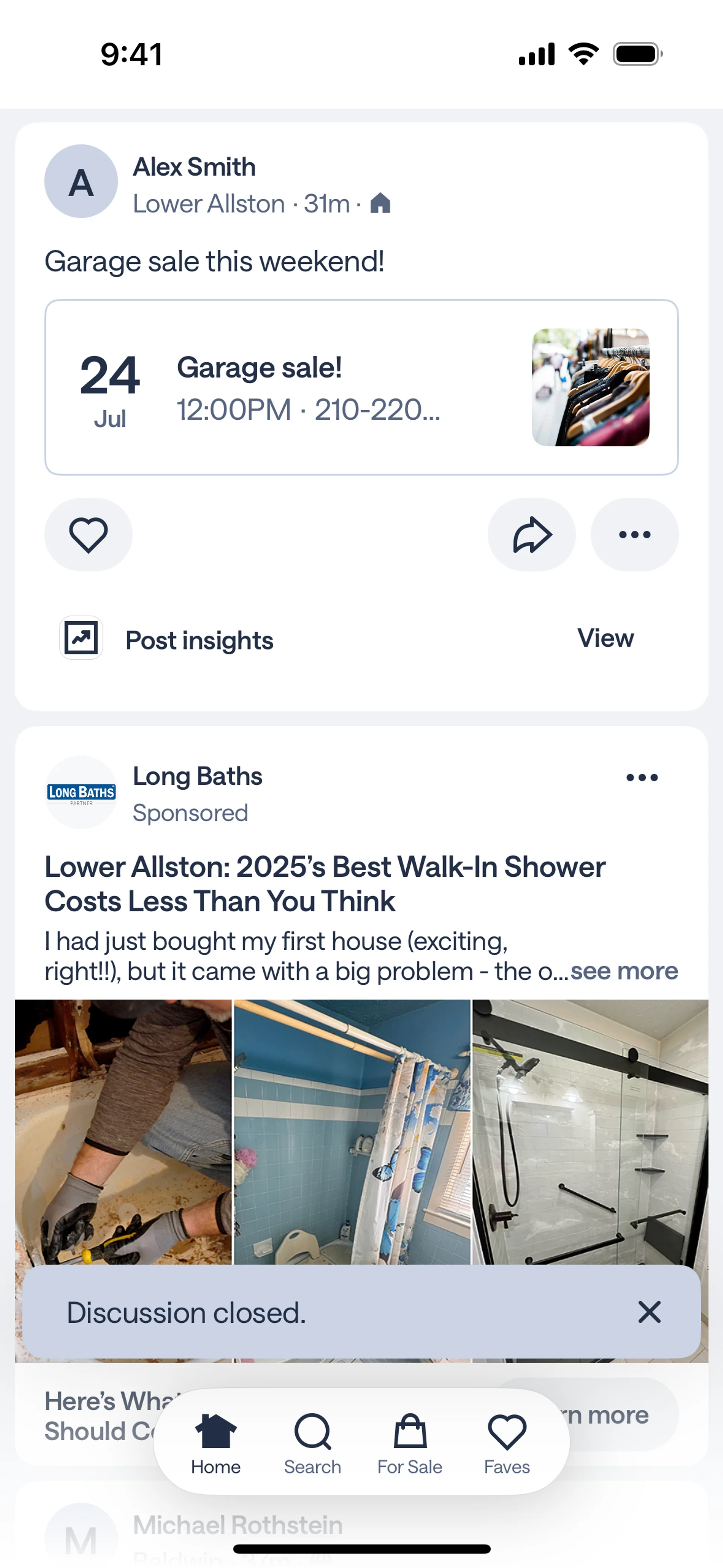The width and height of the screenshot is (723, 1568).
Task: View post insights
Action: [605, 638]
